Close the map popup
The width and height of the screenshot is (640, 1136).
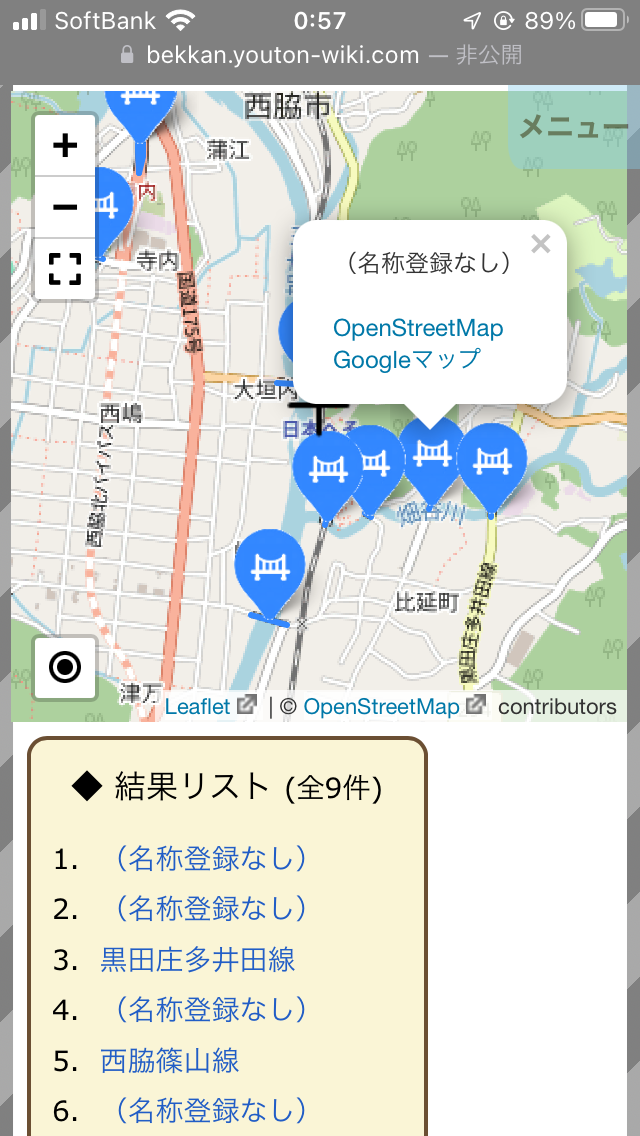pos(541,244)
